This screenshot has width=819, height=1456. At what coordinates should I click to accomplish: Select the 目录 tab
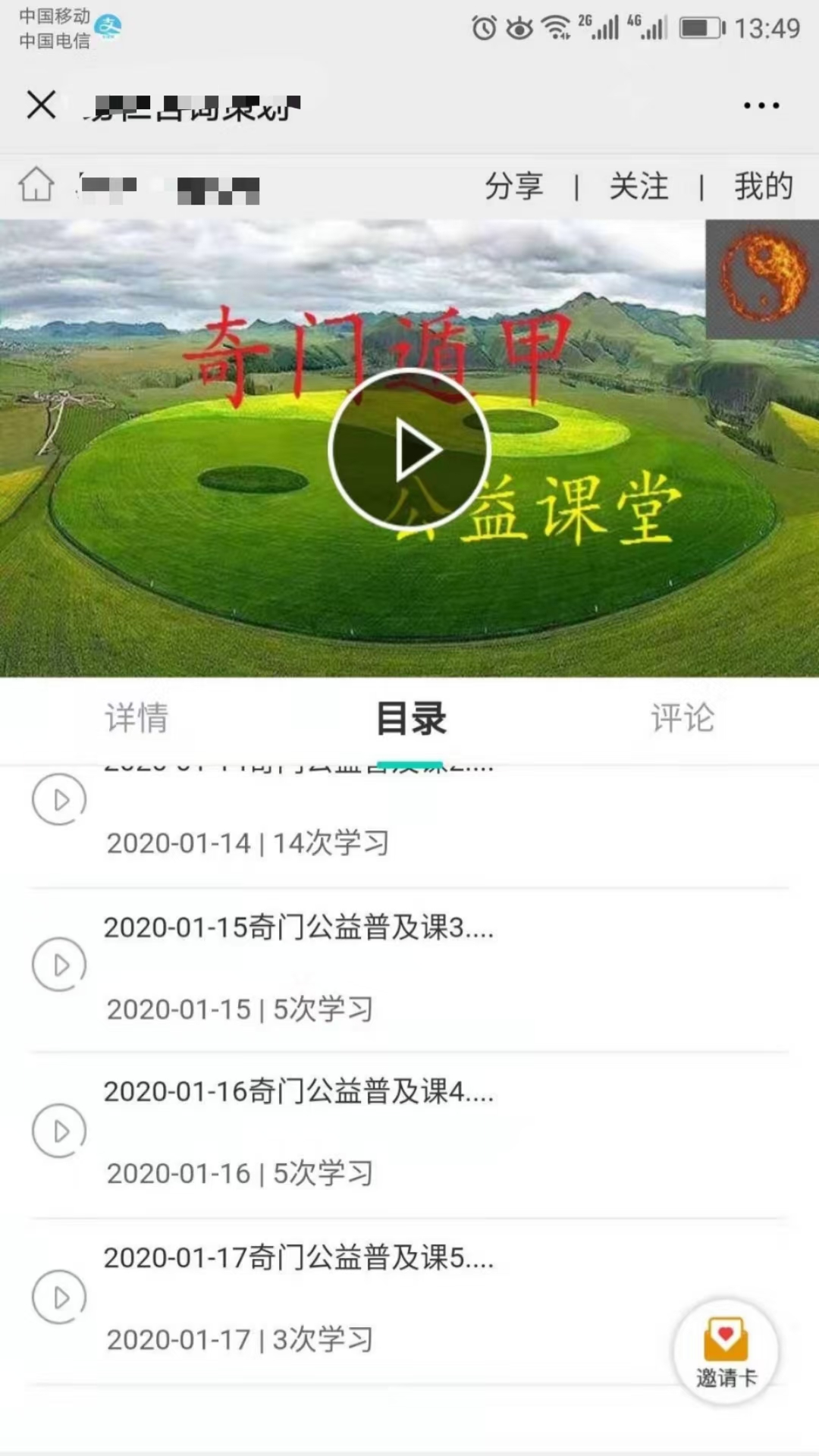pos(411,718)
